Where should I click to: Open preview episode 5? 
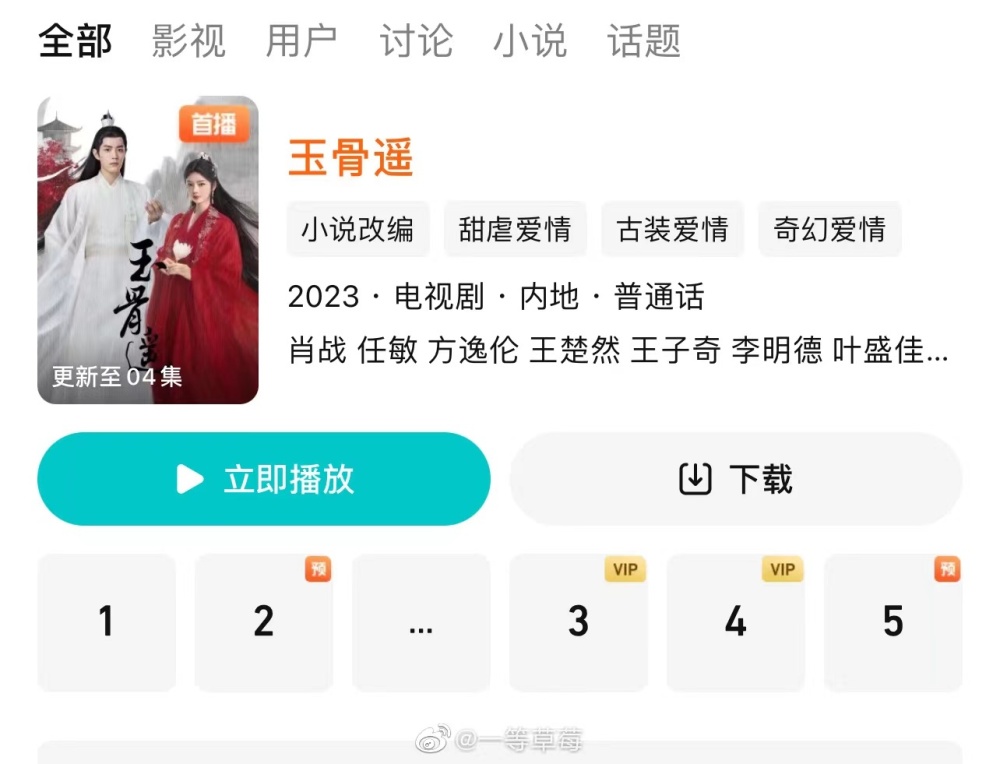pos(892,622)
